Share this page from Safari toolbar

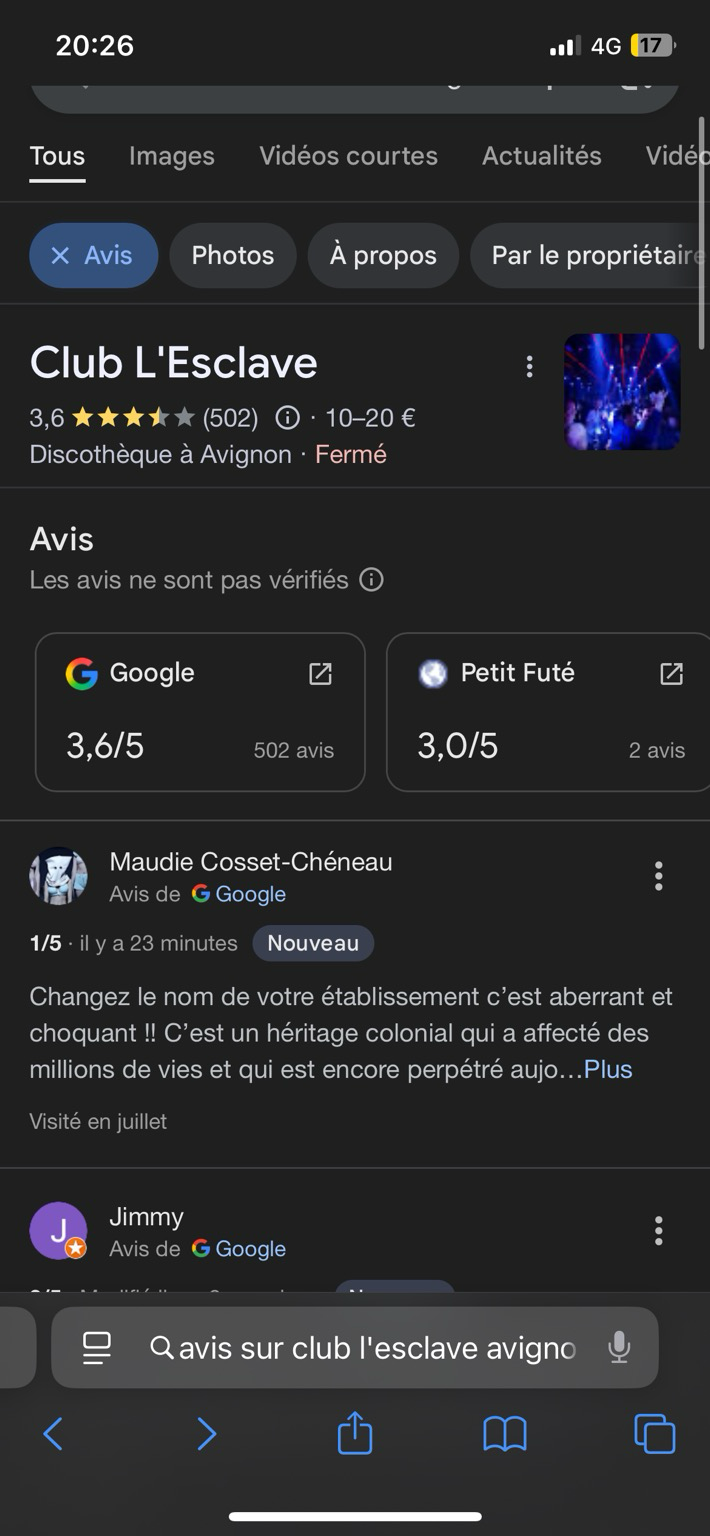355,1435
